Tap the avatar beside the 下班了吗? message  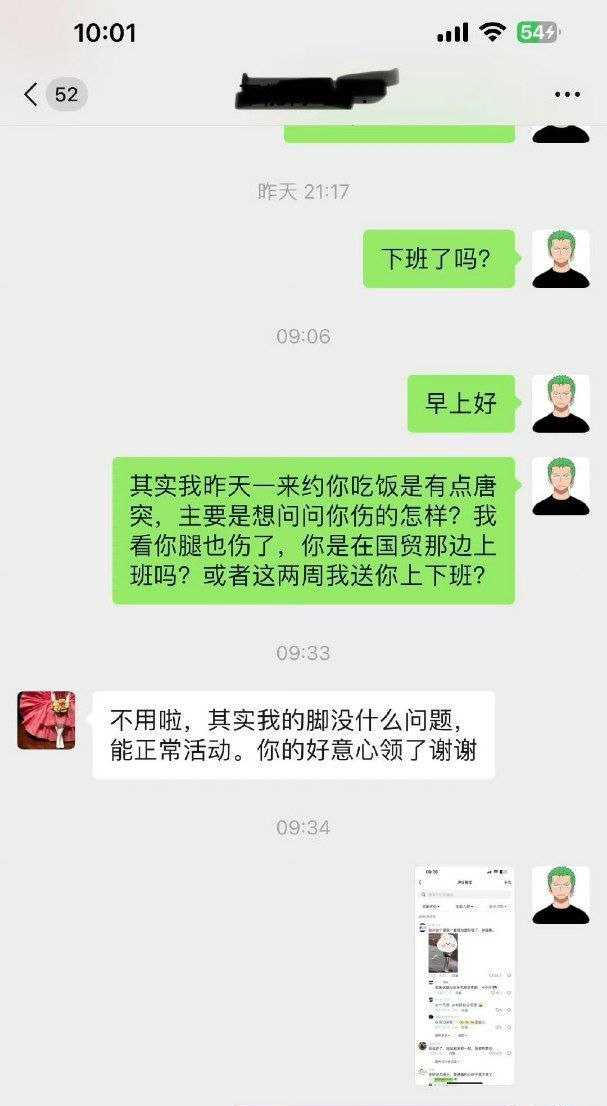(x=560, y=259)
